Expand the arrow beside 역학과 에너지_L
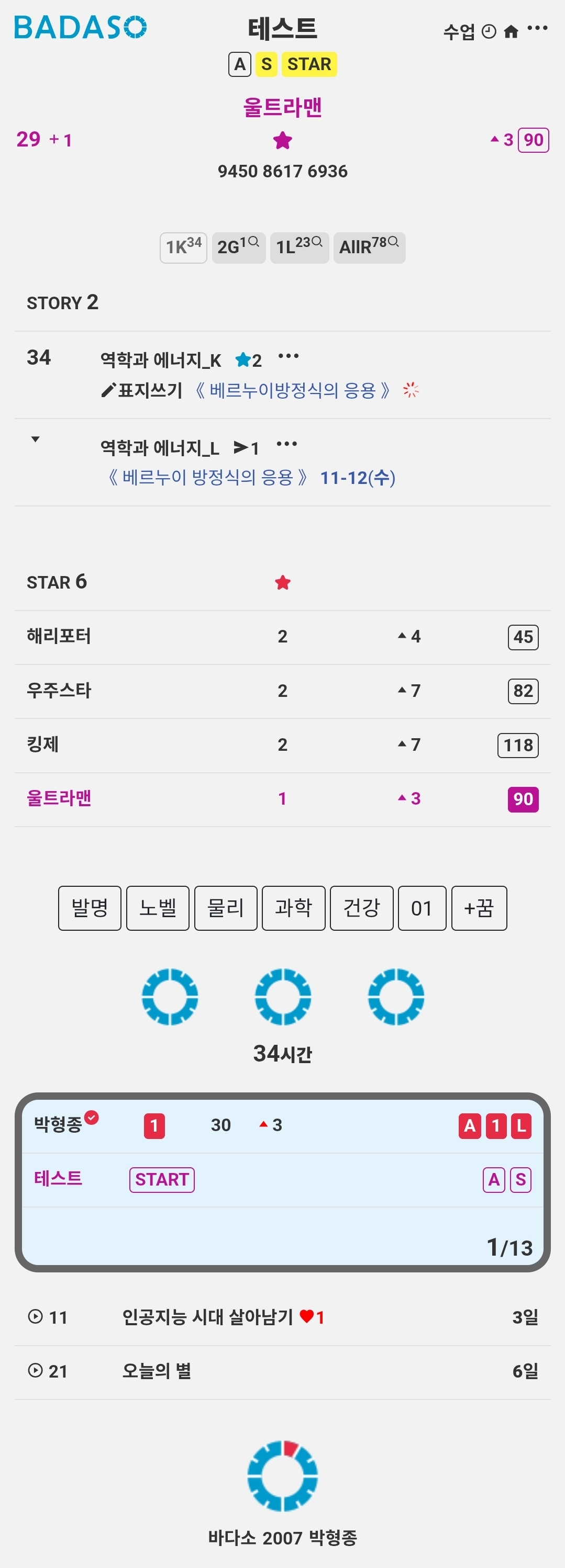This screenshot has width=565, height=1568. coord(36,439)
